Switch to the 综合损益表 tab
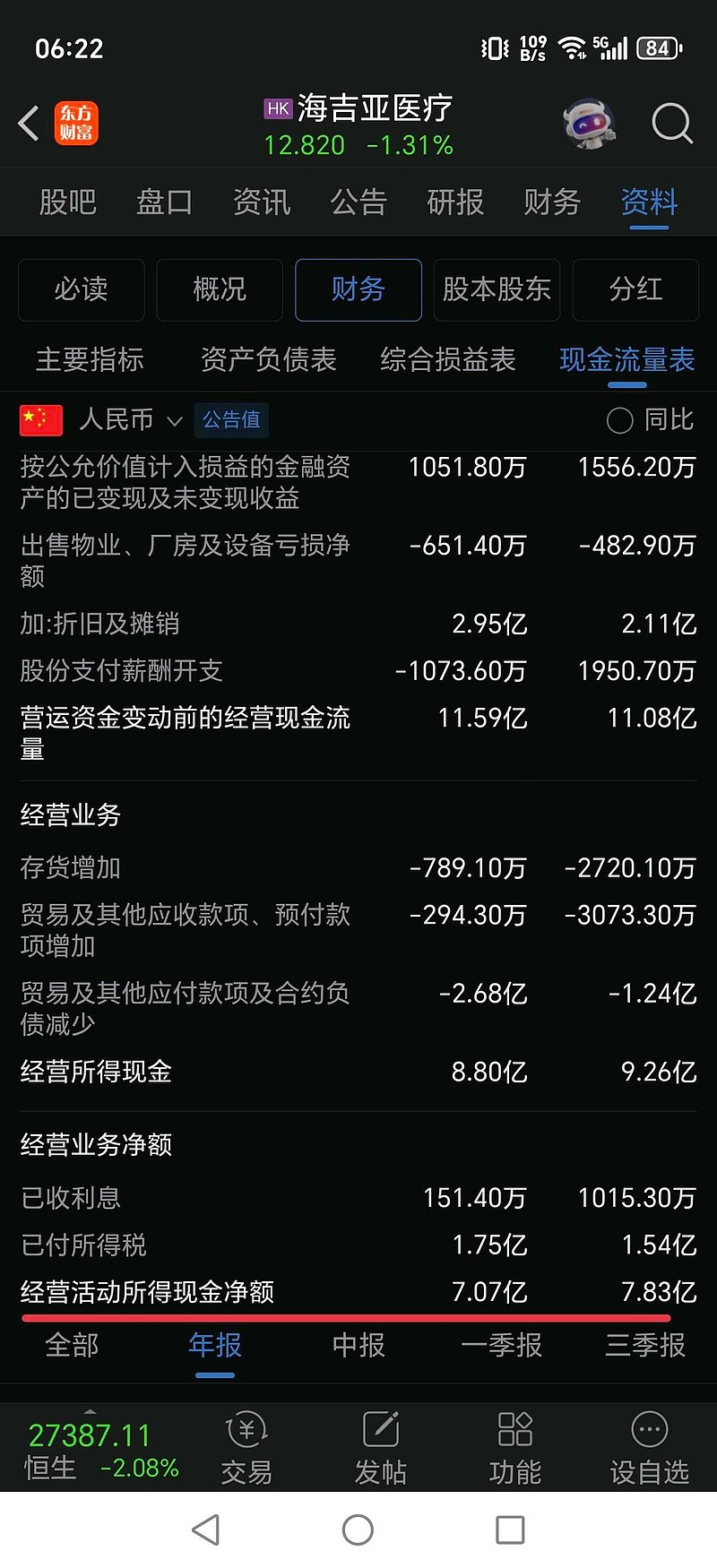Viewport: 717px width, 1568px height. point(449,359)
